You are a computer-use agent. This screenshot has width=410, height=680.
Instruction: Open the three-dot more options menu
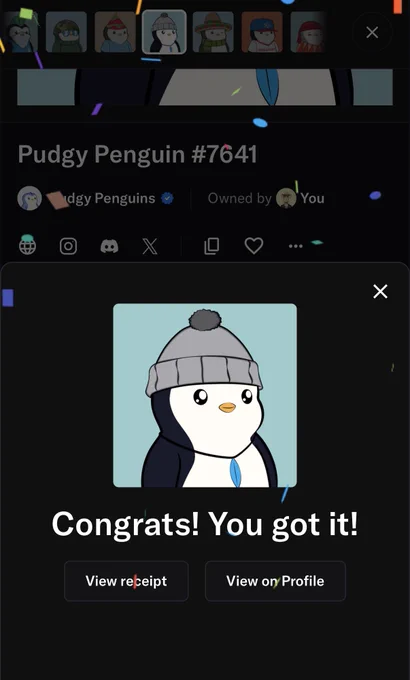(295, 246)
